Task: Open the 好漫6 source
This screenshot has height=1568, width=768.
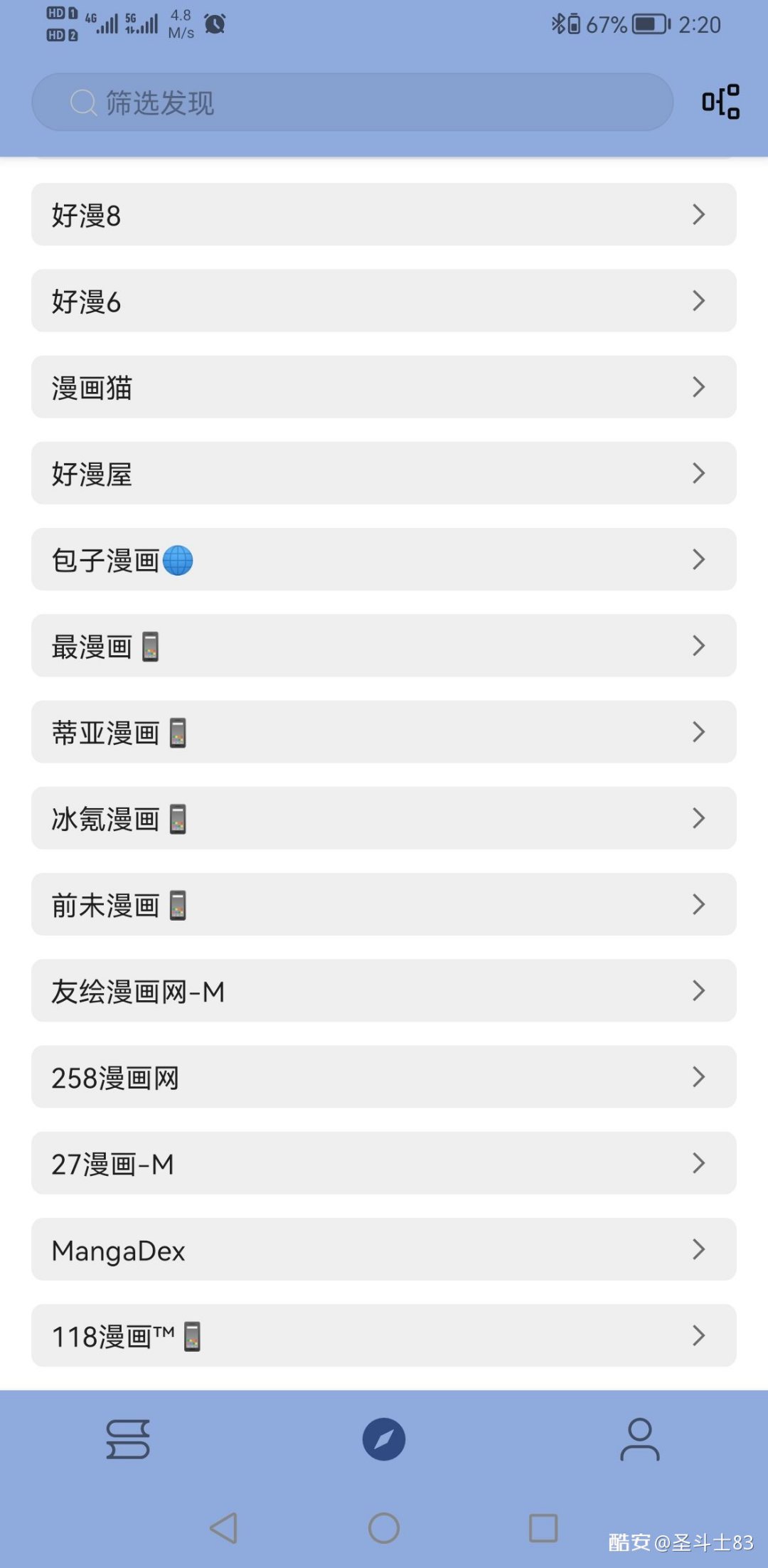Action: [x=383, y=301]
